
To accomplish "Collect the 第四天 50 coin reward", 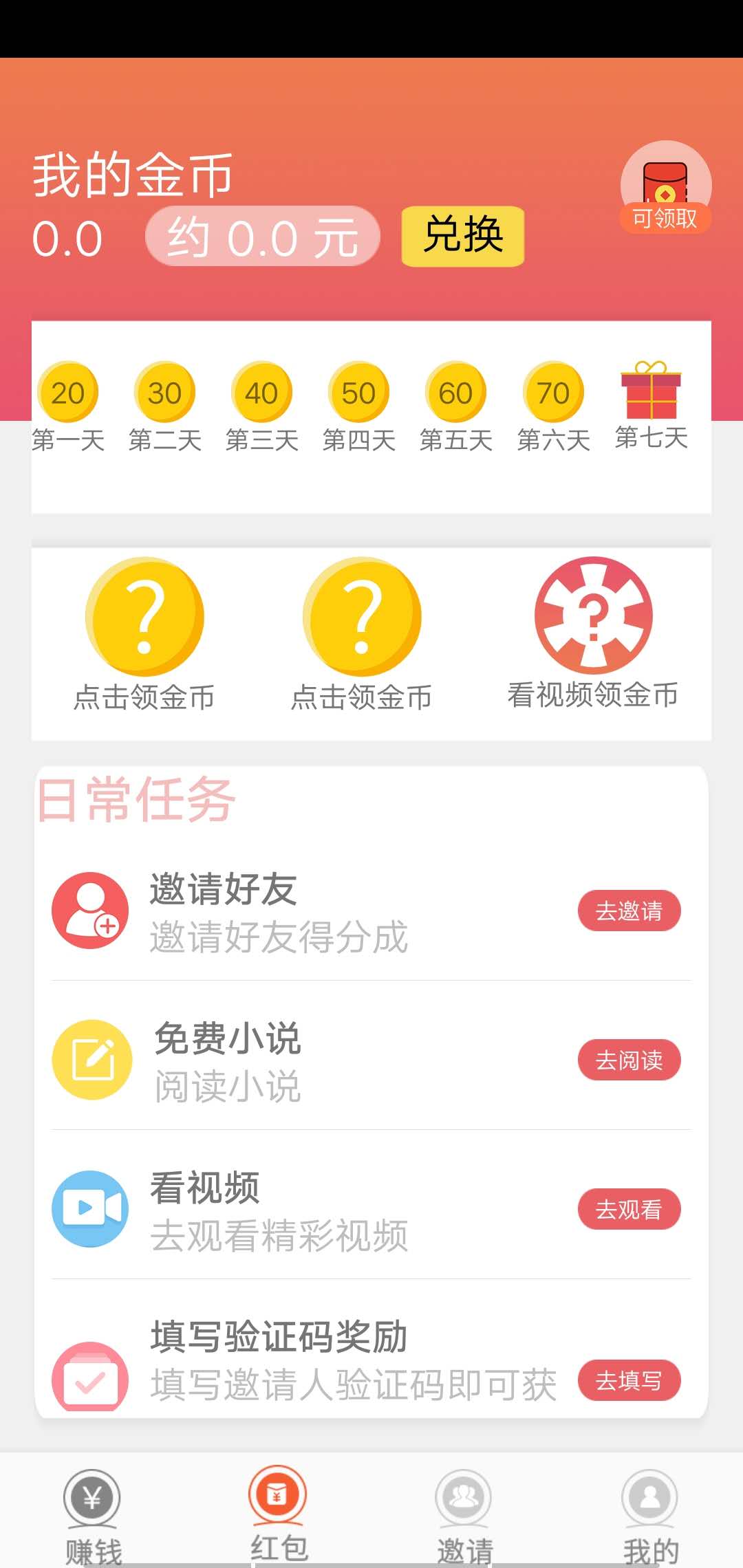I will point(358,391).
